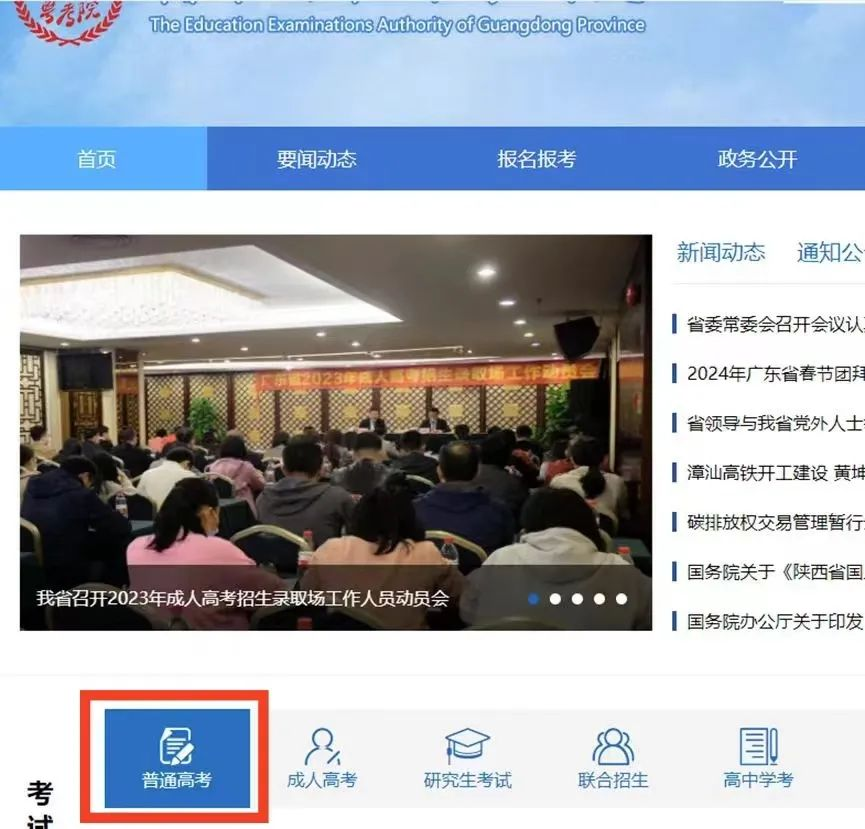This screenshot has width=865, height=829.
Task: Select the 新闻动态 news tab
Action: tap(720, 253)
